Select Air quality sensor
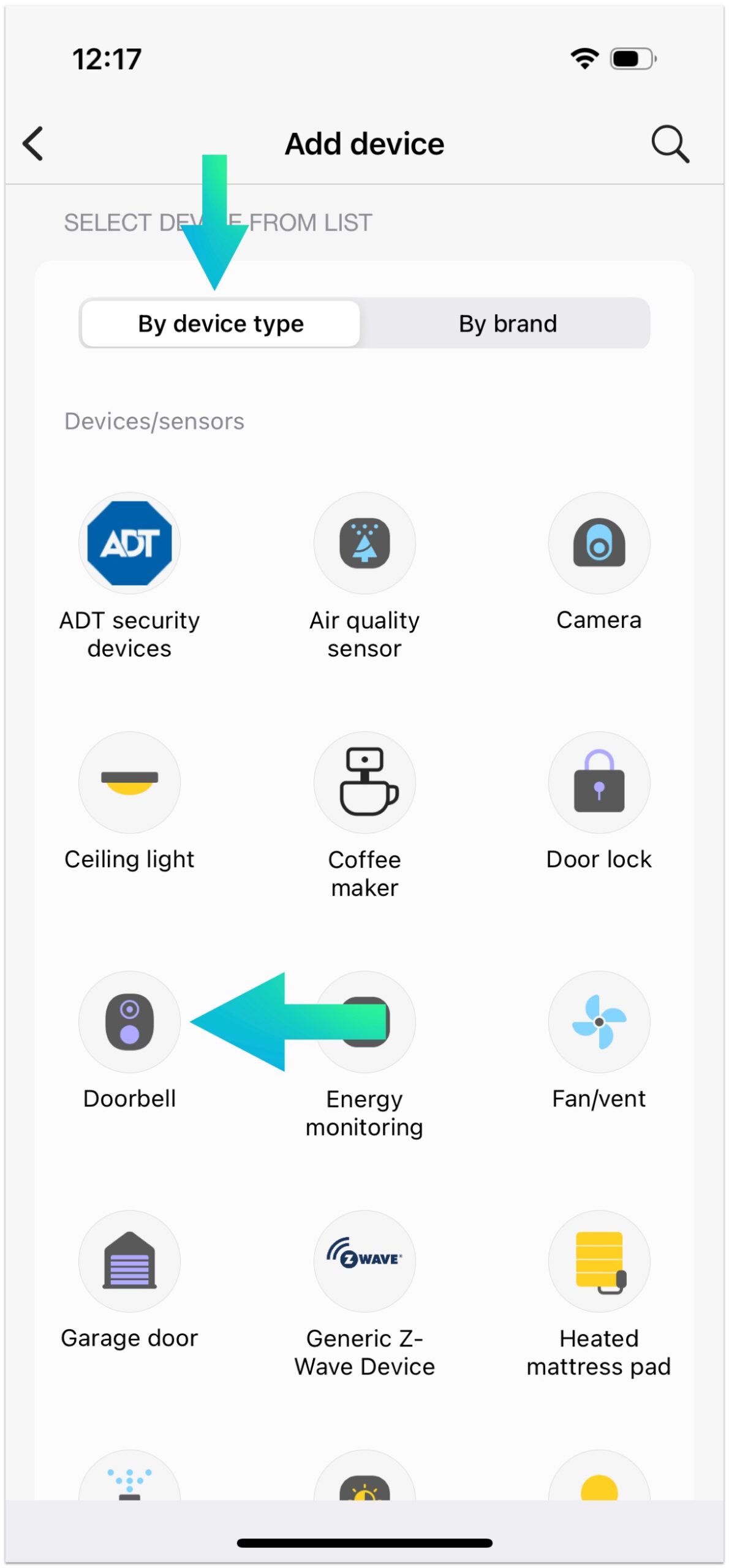The height and width of the screenshot is (1568, 729). tap(364, 543)
